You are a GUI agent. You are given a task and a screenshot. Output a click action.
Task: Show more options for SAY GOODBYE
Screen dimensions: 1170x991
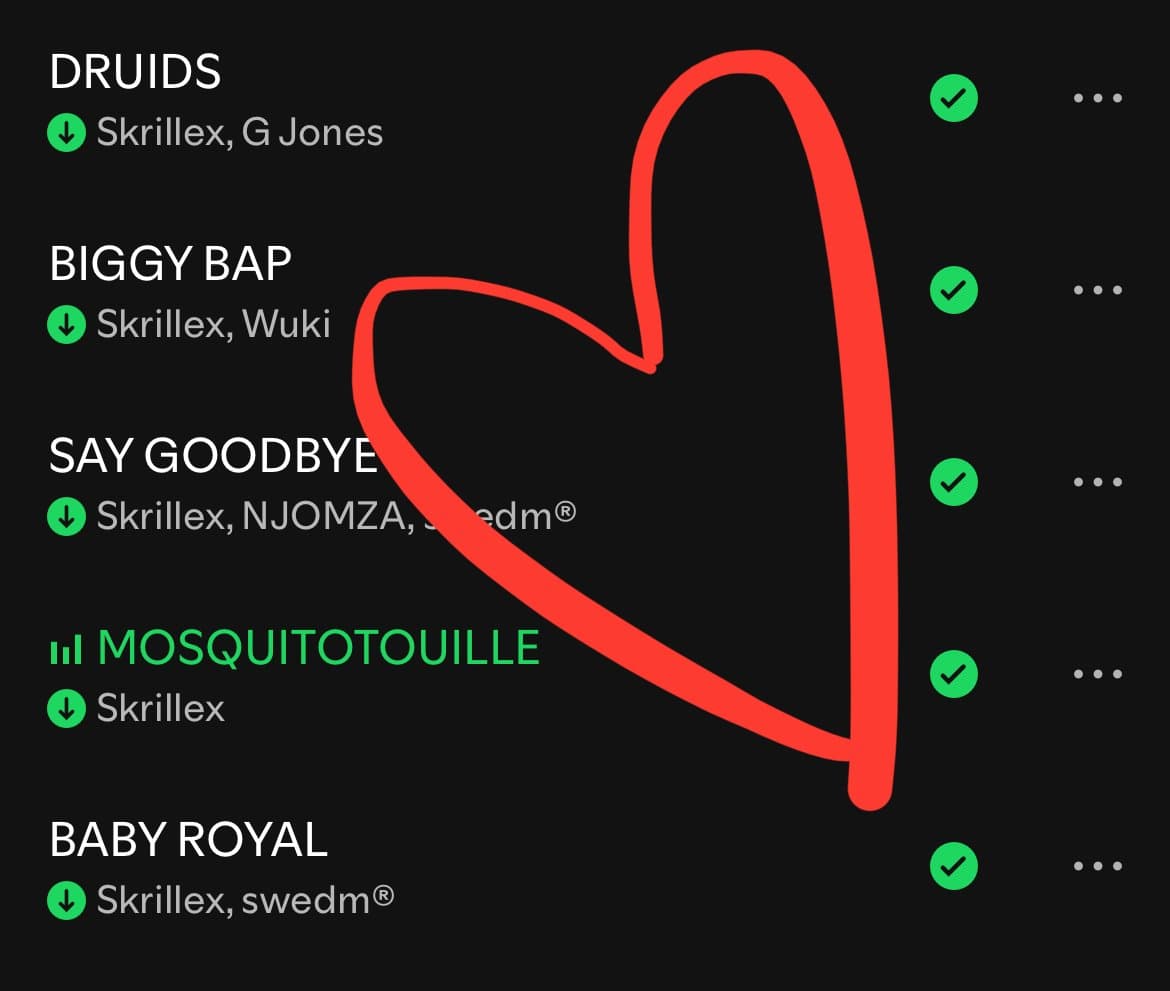pos(1097,482)
